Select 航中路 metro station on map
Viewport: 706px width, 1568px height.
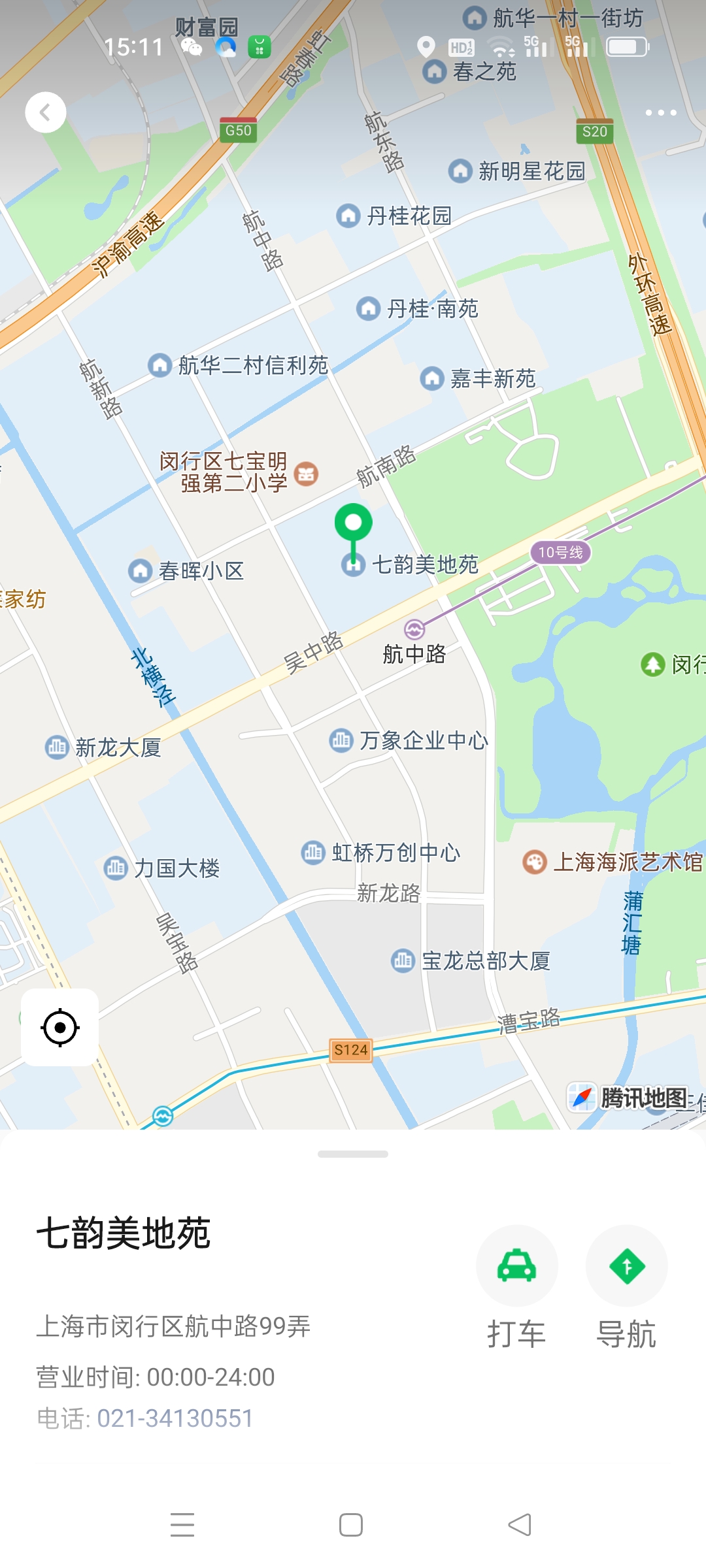(x=414, y=630)
